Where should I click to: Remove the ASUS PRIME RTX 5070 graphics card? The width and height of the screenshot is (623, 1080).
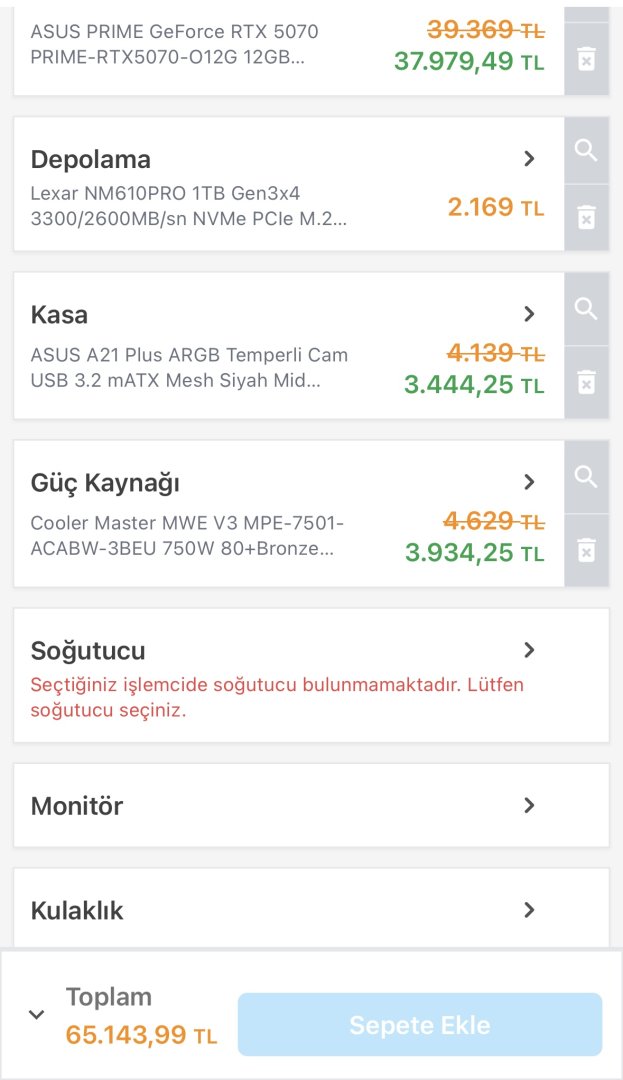[586, 59]
